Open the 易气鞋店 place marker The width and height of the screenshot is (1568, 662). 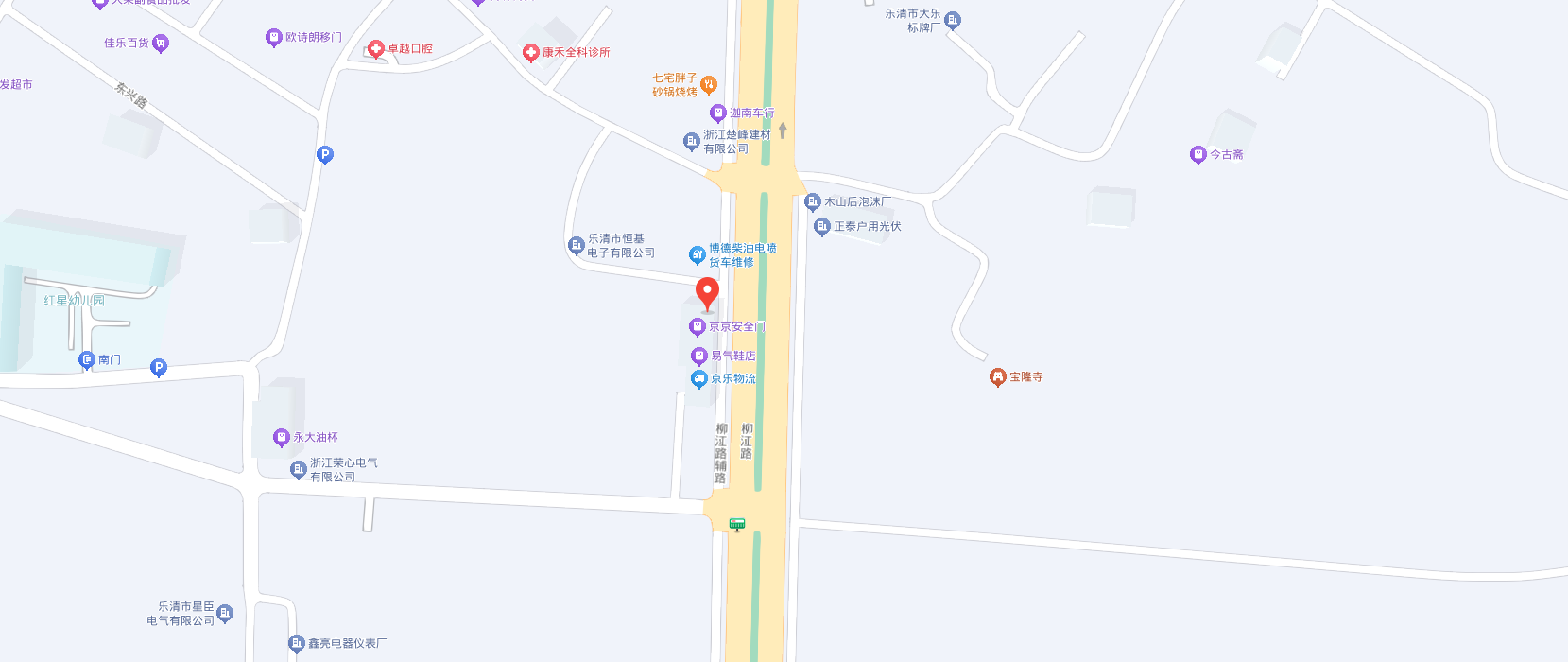coord(699,357)
